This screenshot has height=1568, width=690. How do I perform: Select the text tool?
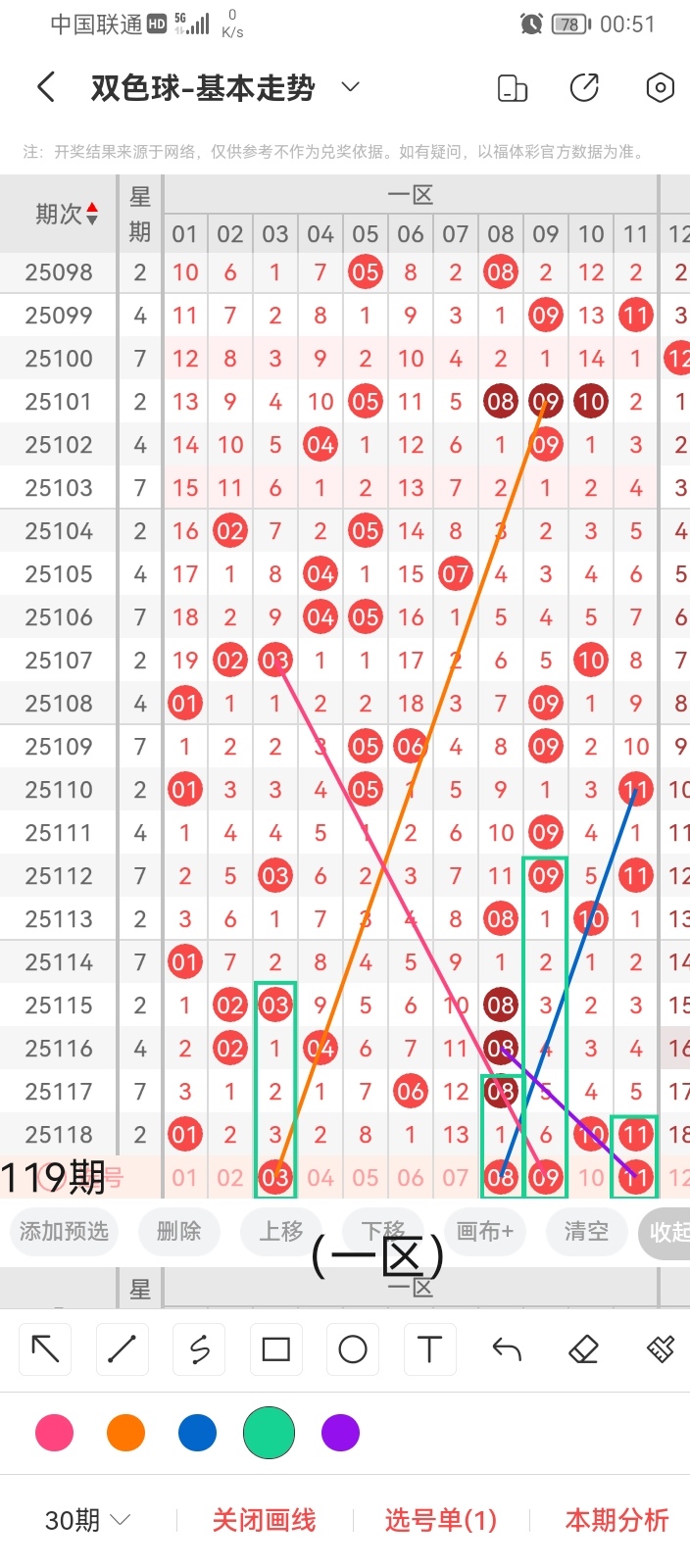tap(429, 1349)
